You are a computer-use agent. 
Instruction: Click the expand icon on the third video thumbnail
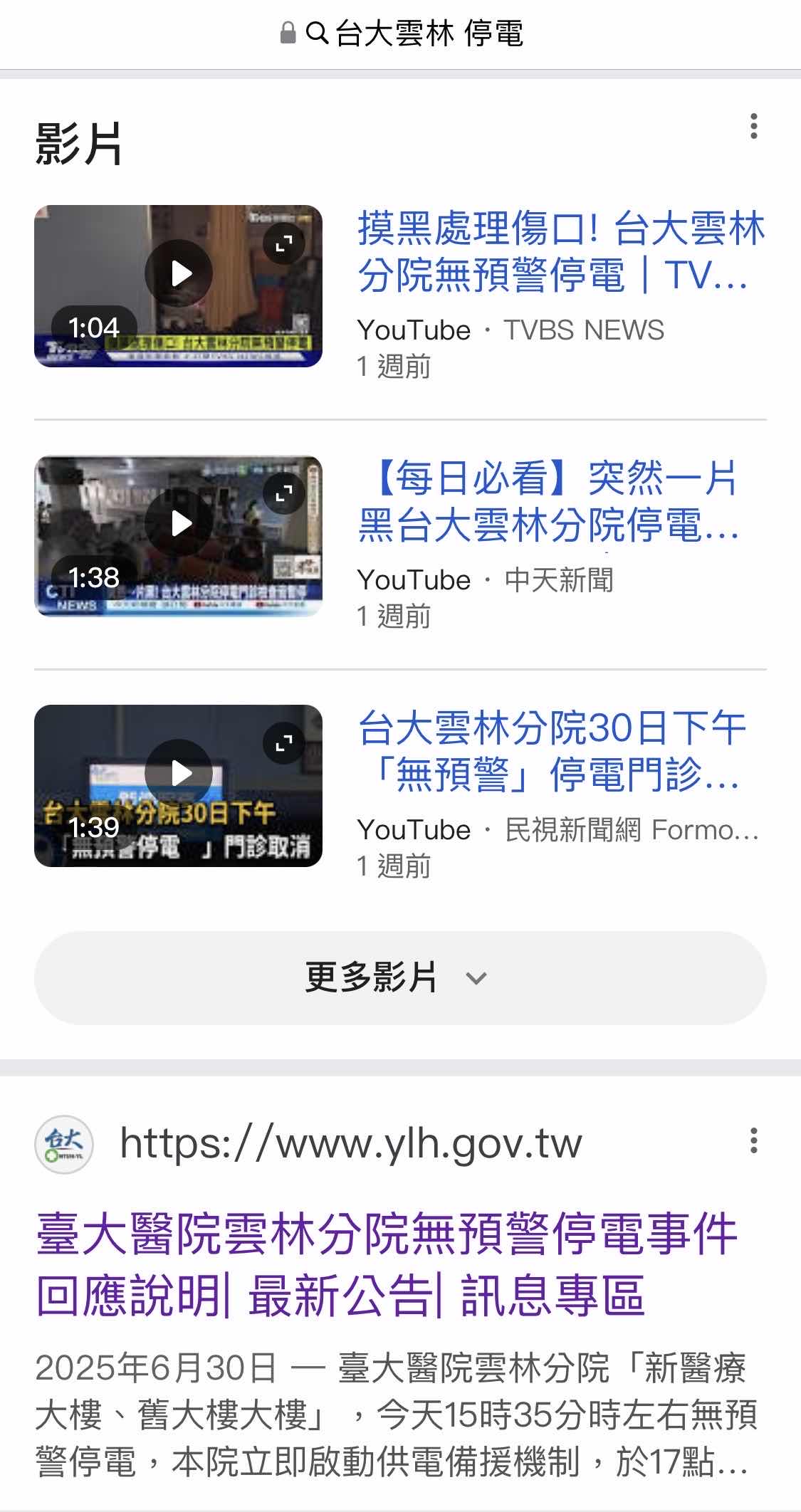[x=285, y=740]
